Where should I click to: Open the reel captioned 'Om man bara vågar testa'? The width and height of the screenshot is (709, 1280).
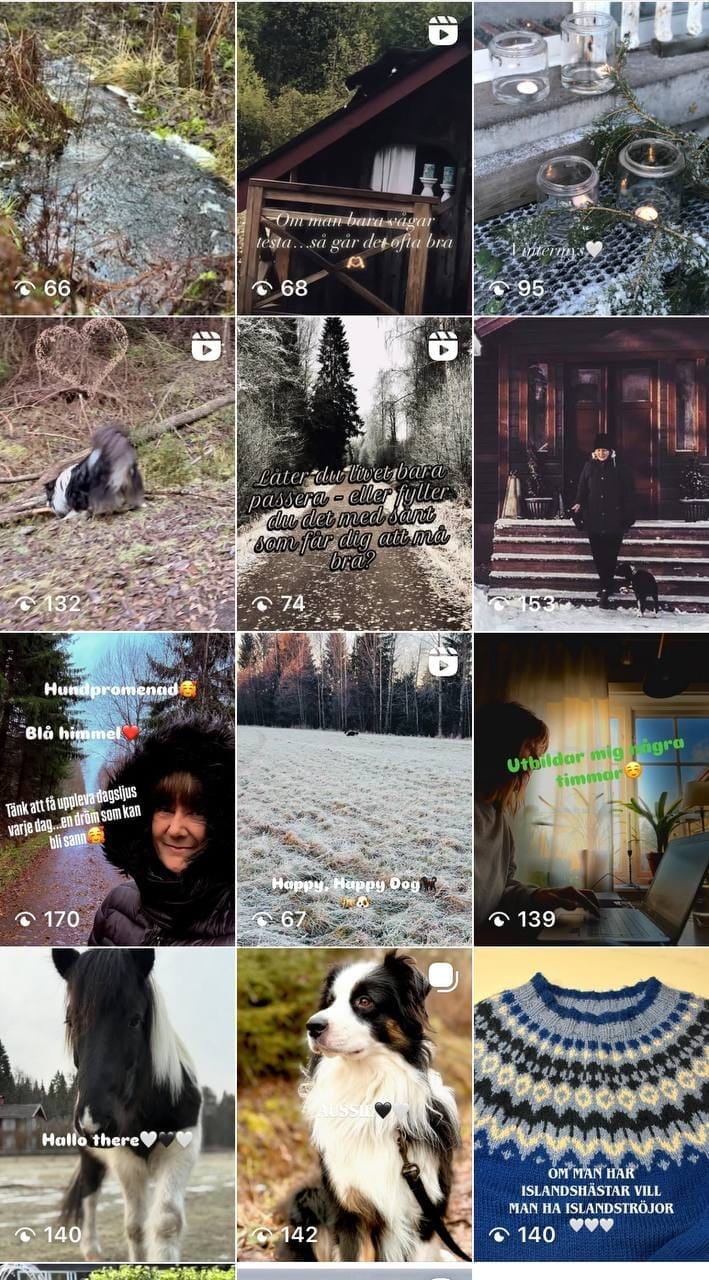tap(353, 158)
